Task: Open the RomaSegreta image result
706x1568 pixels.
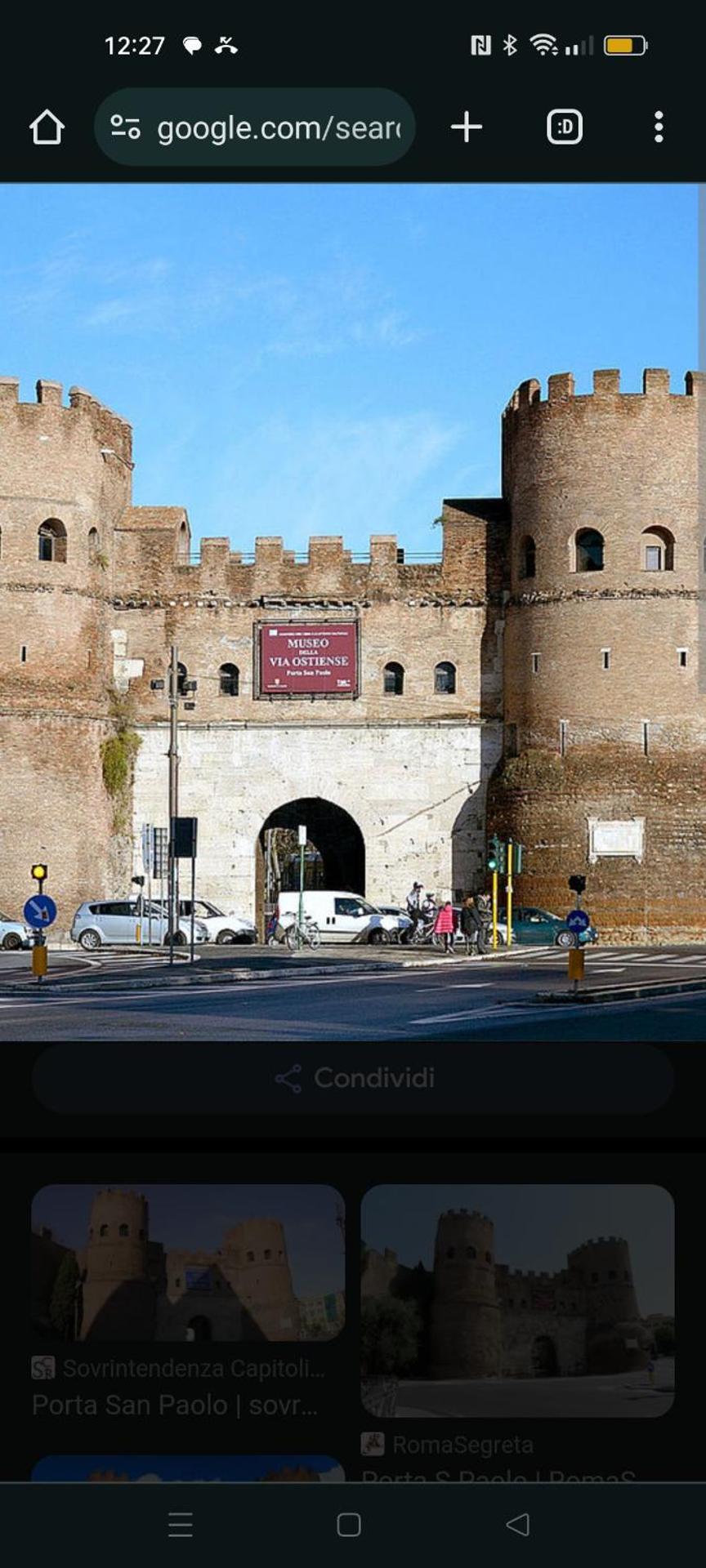Action: (x=517, y=1300)
